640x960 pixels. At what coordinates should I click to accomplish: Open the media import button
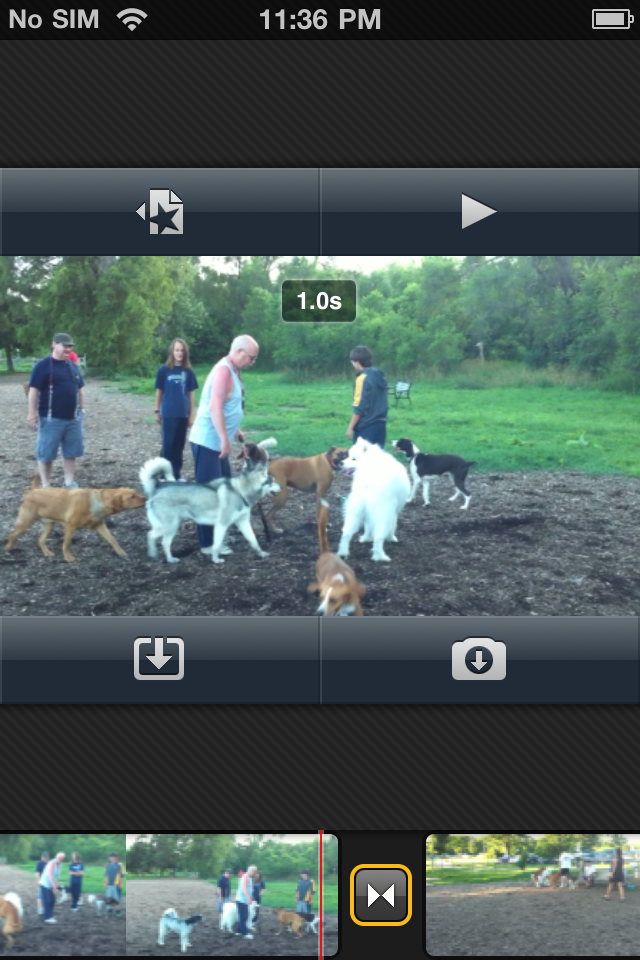coord(159,660)
